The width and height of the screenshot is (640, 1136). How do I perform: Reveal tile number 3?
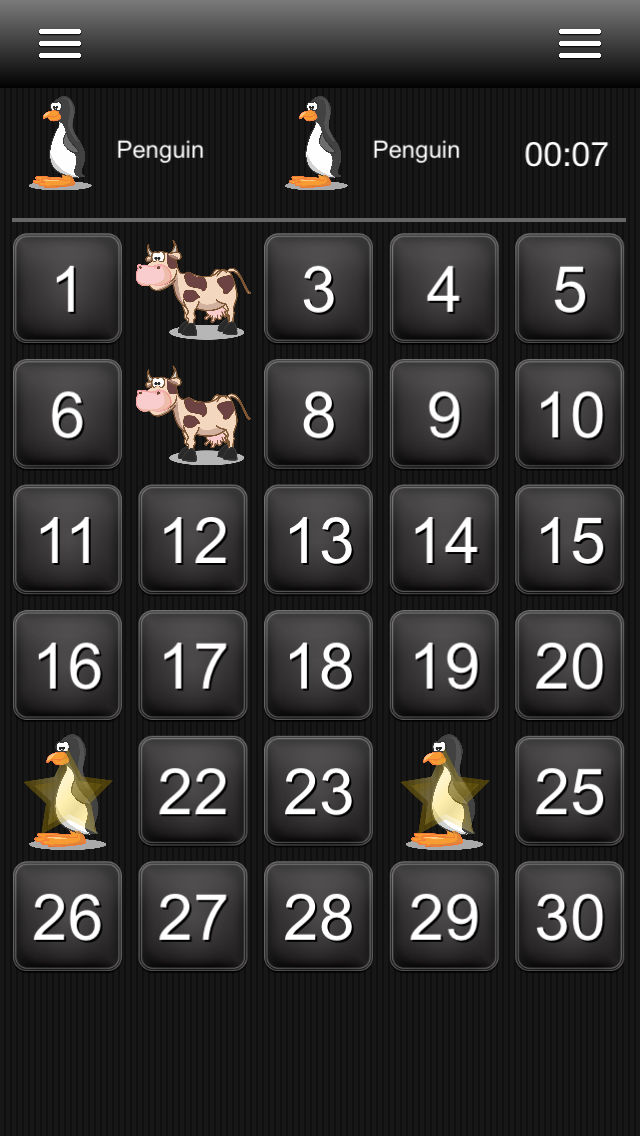coord(318,289)
